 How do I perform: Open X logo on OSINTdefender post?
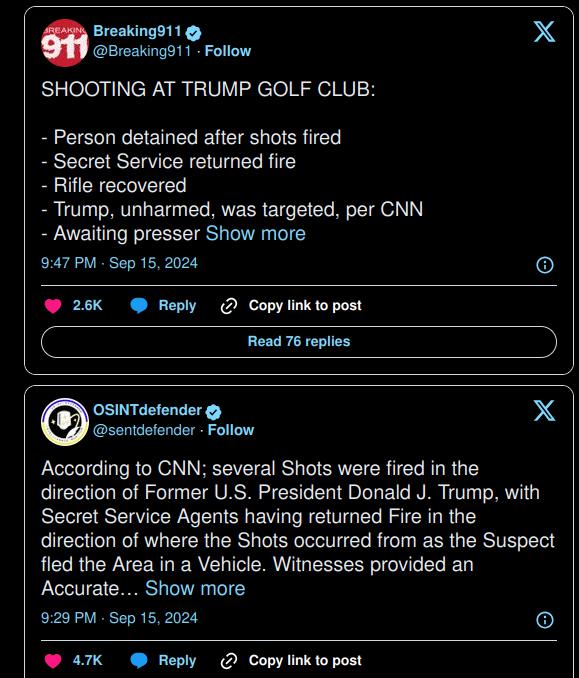(544, 410)
